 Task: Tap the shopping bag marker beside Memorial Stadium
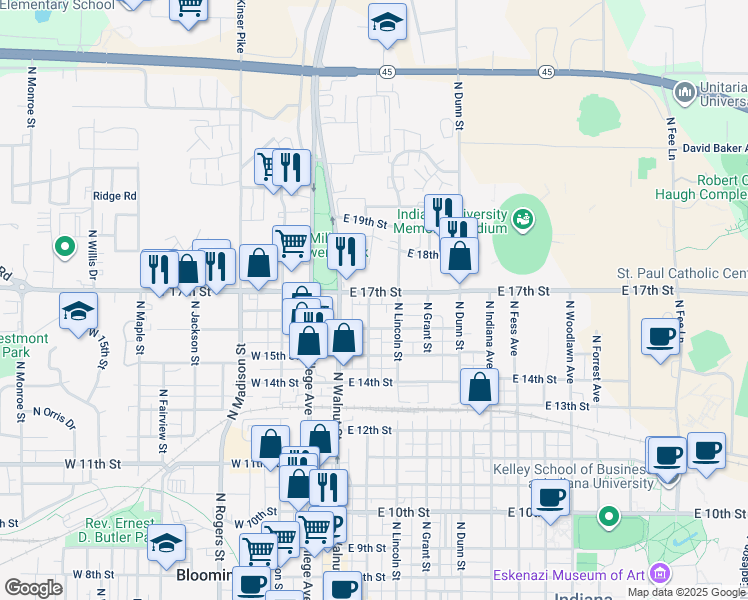click(x=459, y=255)
